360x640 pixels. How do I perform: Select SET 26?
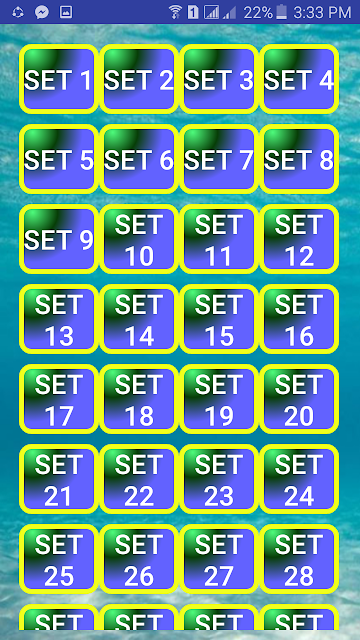point(139,559)
